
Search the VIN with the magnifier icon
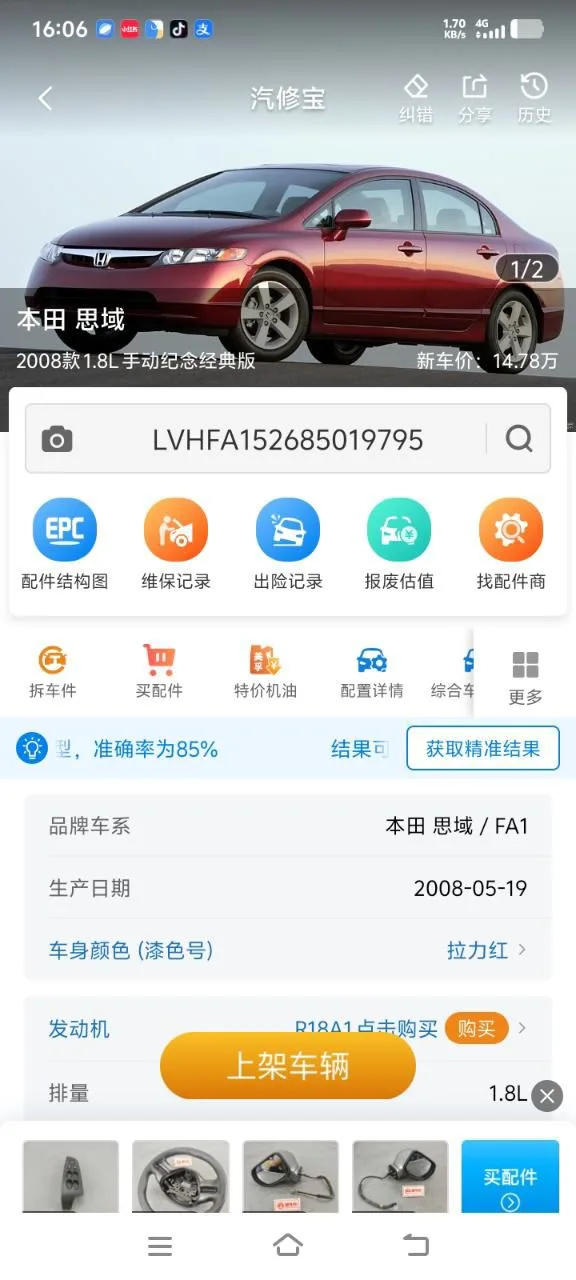tap(519, 439)
